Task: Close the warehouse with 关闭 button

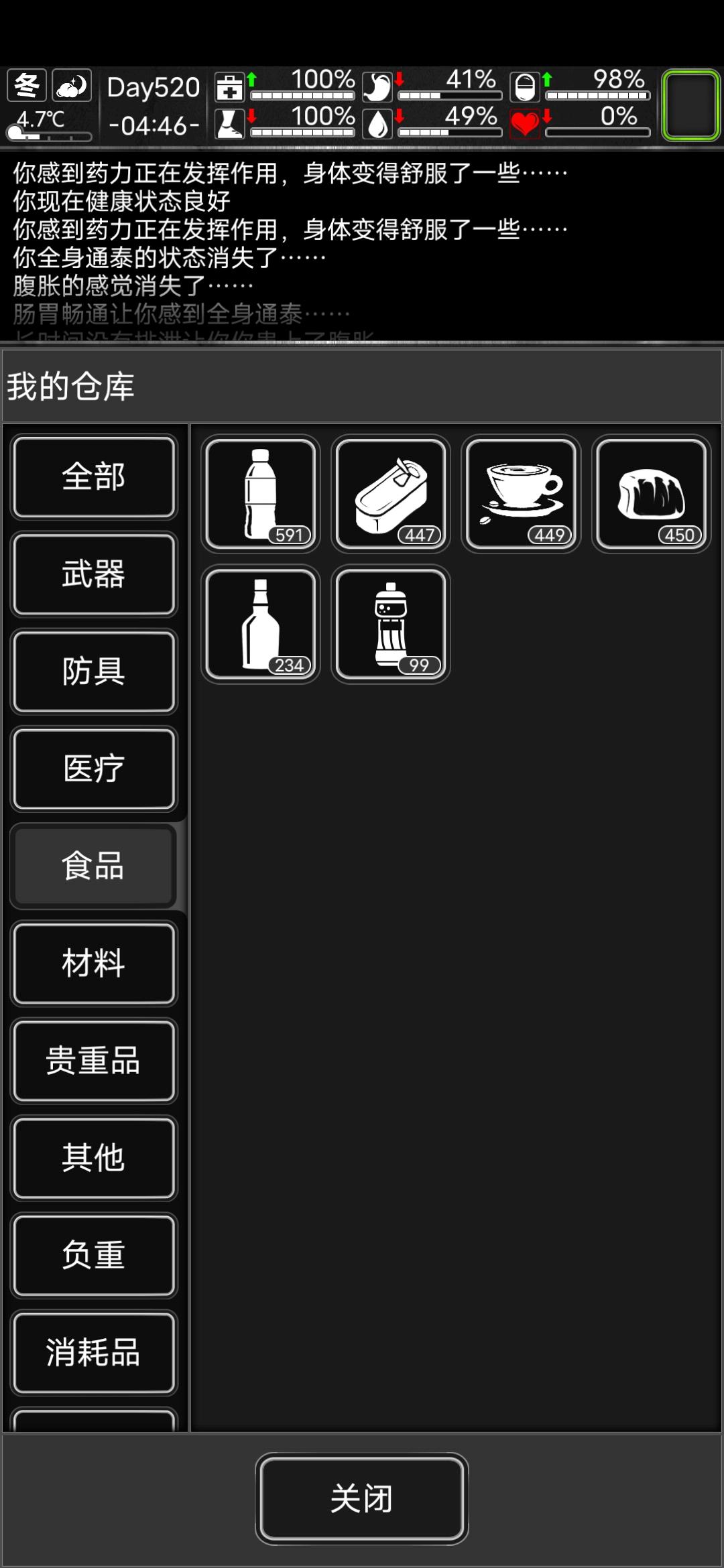Action: [x=362, y=1498]
